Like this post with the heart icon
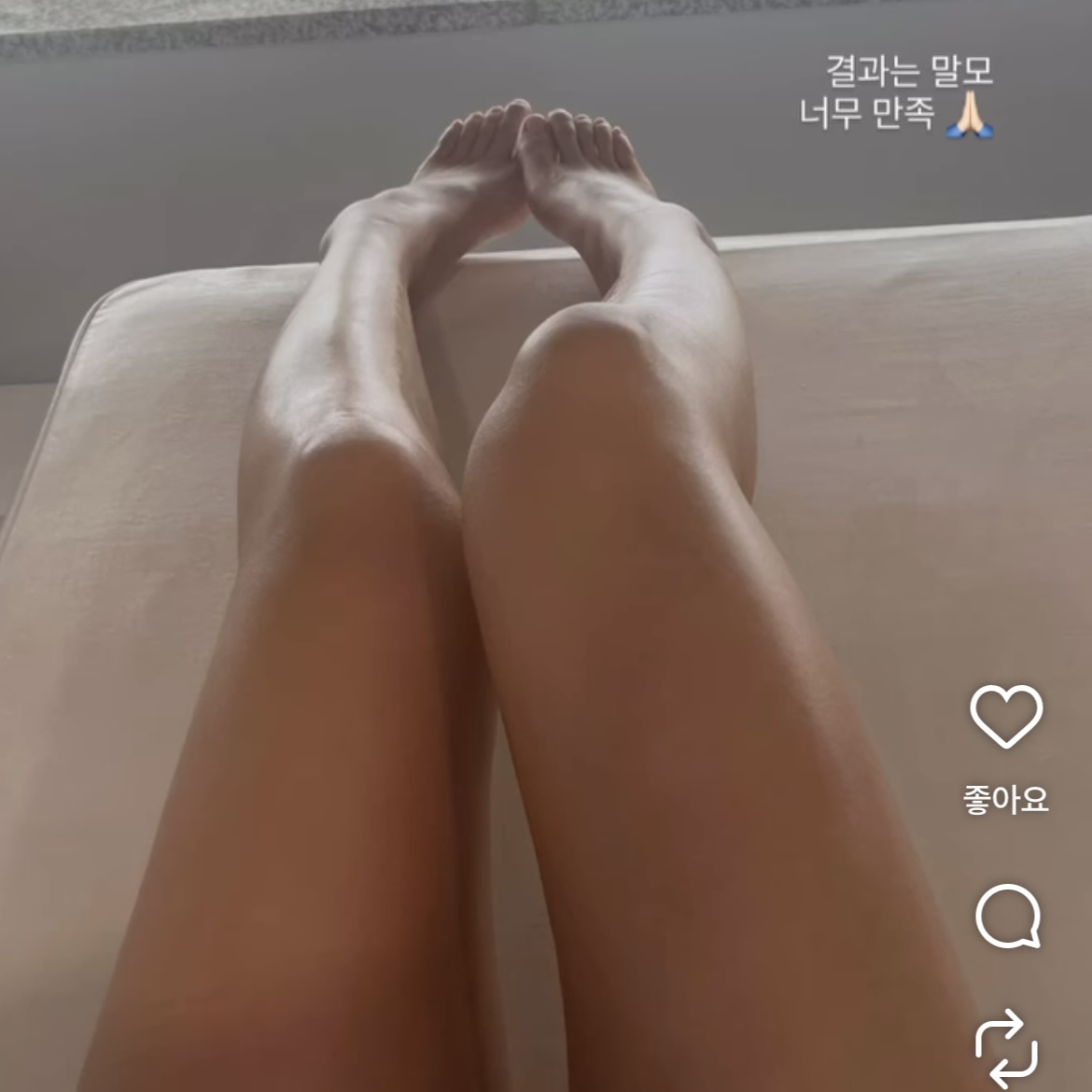The image size is (1092, 1092). pos(1006,716)
